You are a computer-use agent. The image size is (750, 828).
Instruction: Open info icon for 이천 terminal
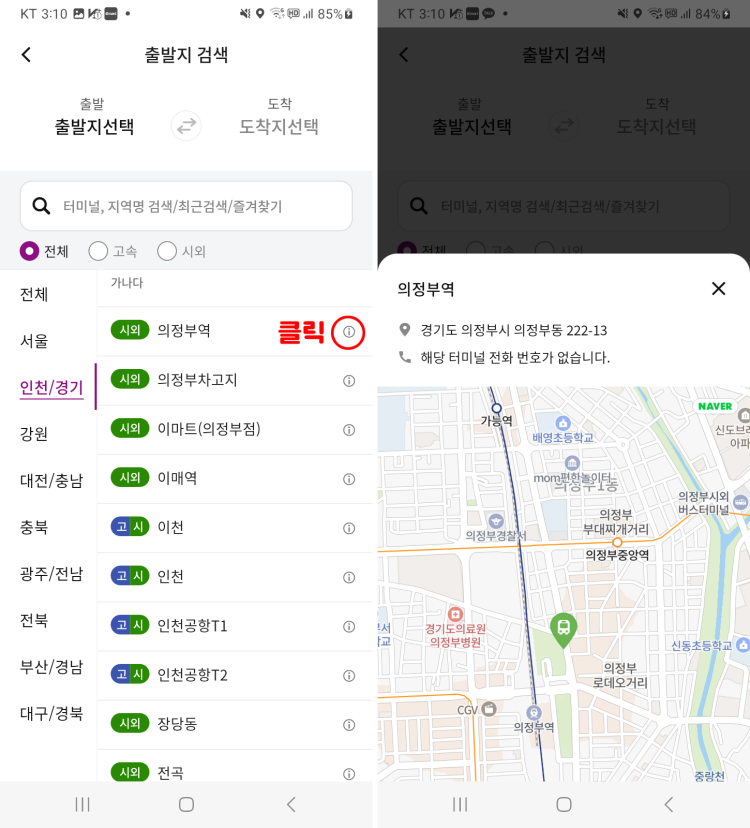[x=349, y=528]
